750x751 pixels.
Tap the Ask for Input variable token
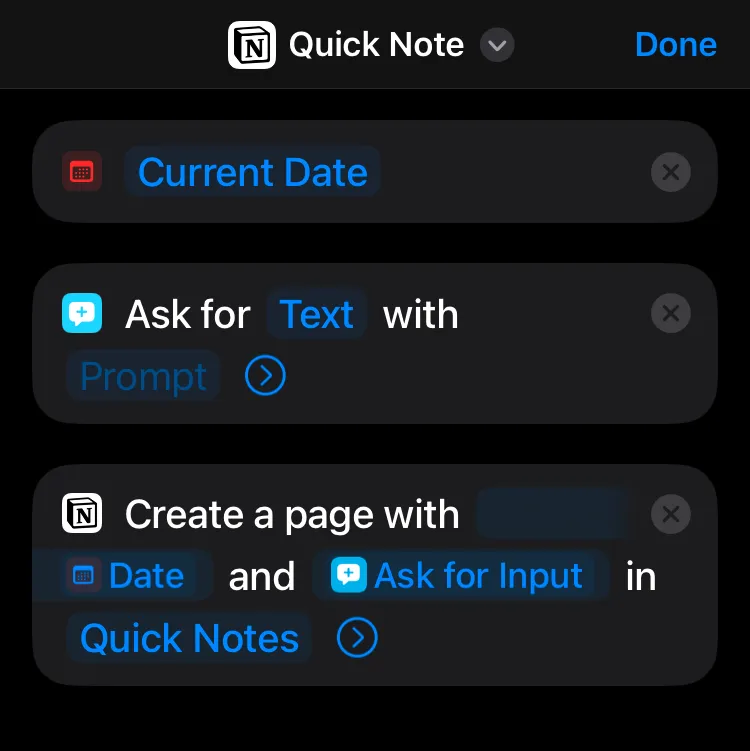[477, 576]
